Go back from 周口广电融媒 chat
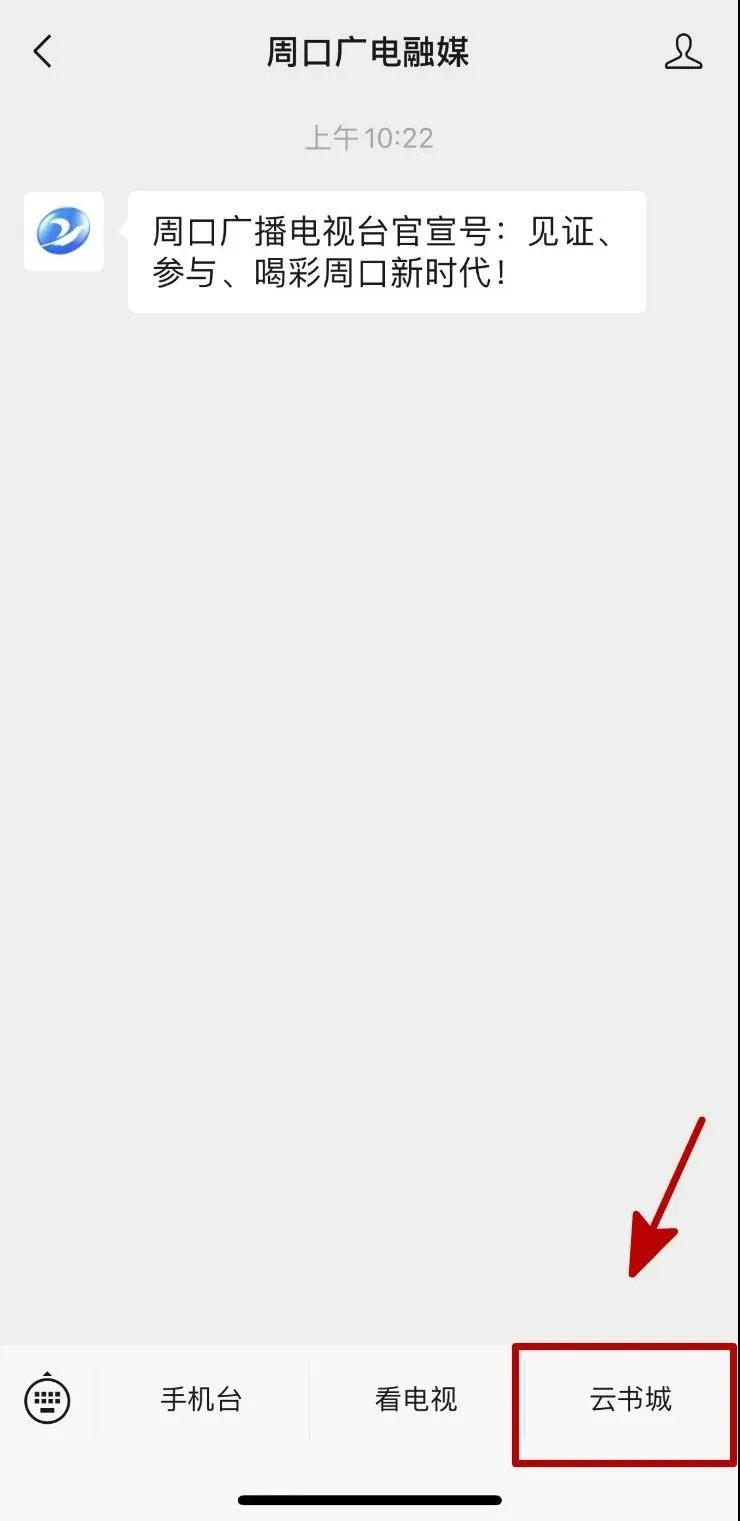The height and width of the screenshot is (1521, 740). click(42, 52)
